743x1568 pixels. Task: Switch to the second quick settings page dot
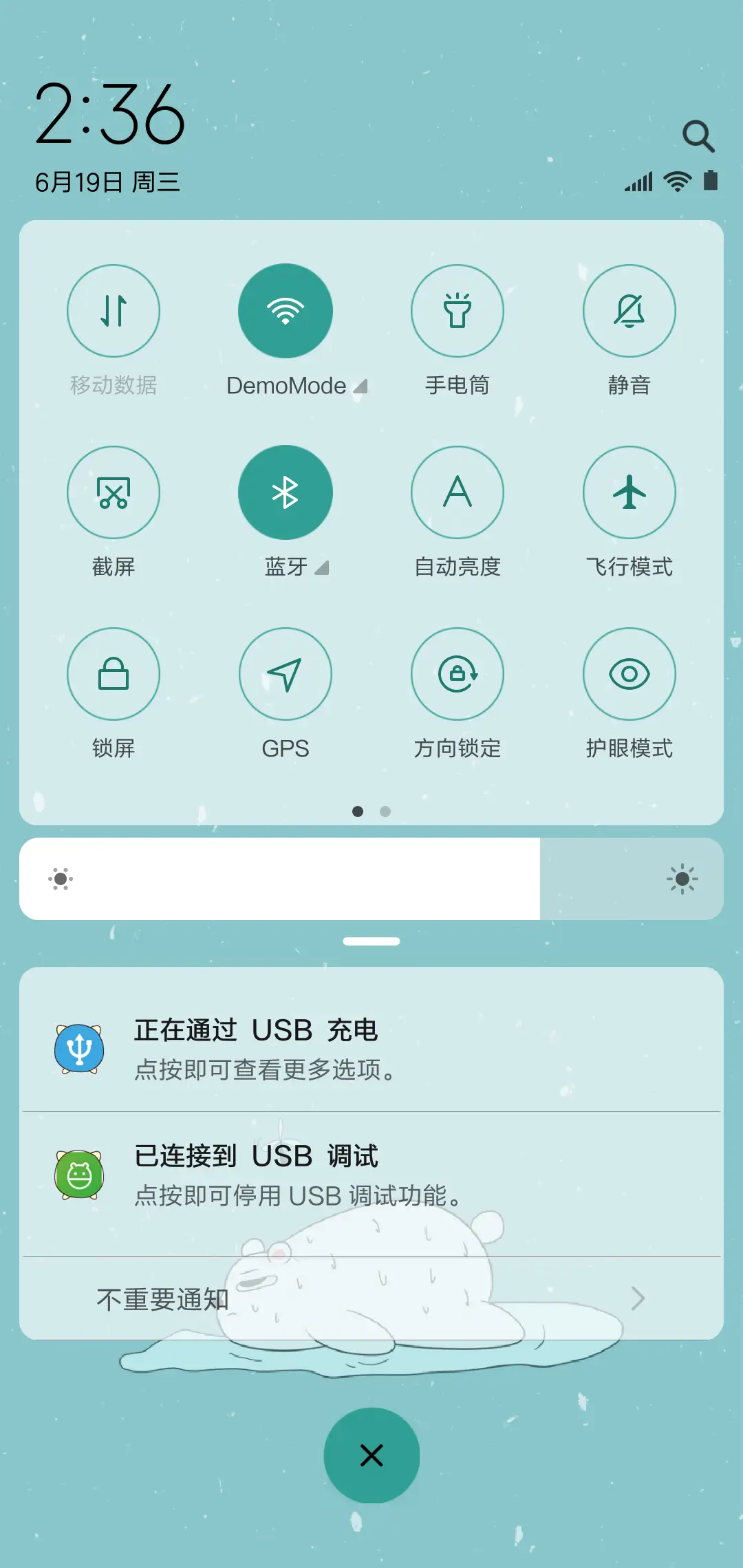[385, 812]
